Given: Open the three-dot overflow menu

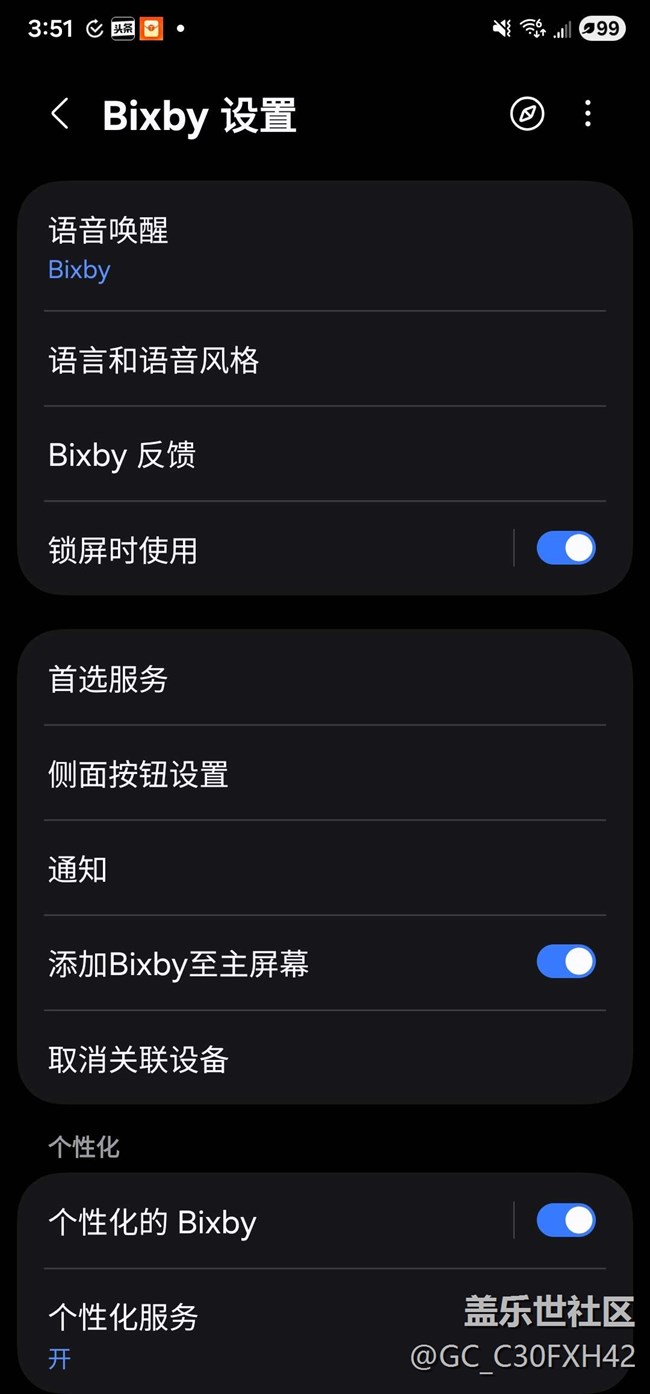Looking at the screenshot, I should (x=587, y=114).
